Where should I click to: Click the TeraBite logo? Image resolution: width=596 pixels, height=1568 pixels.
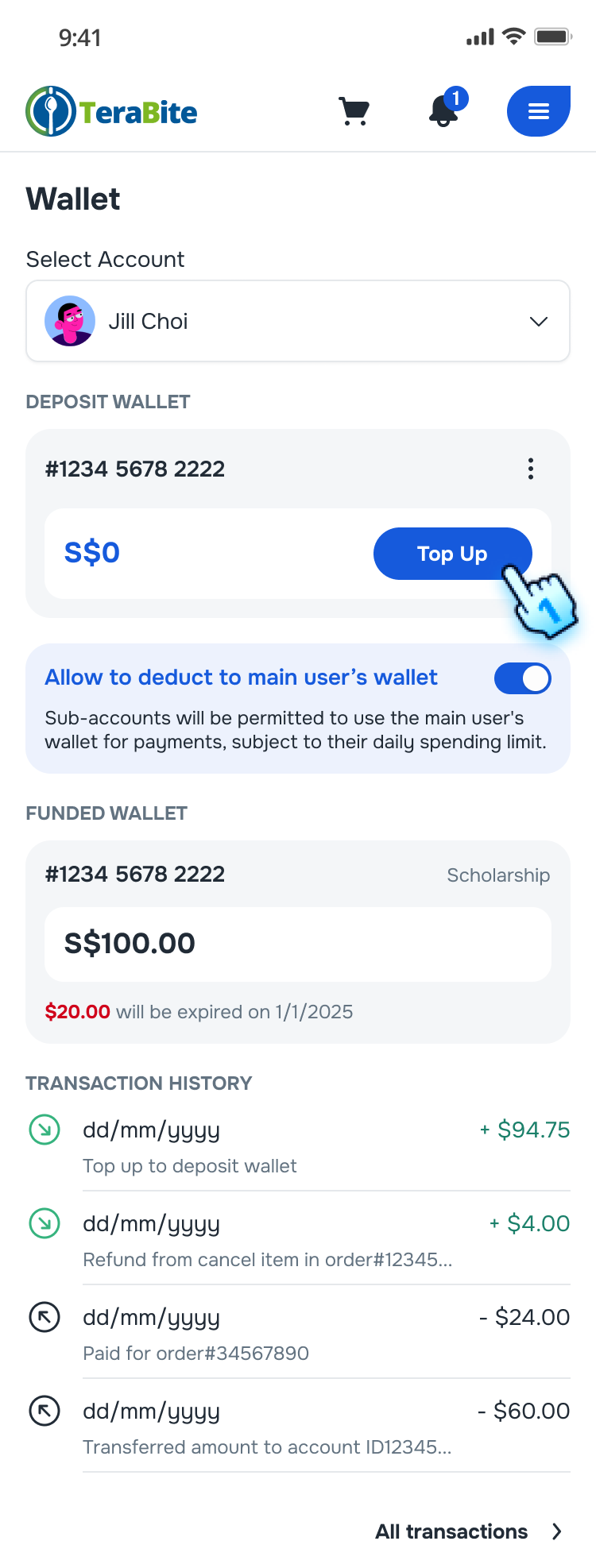[110, 111]
